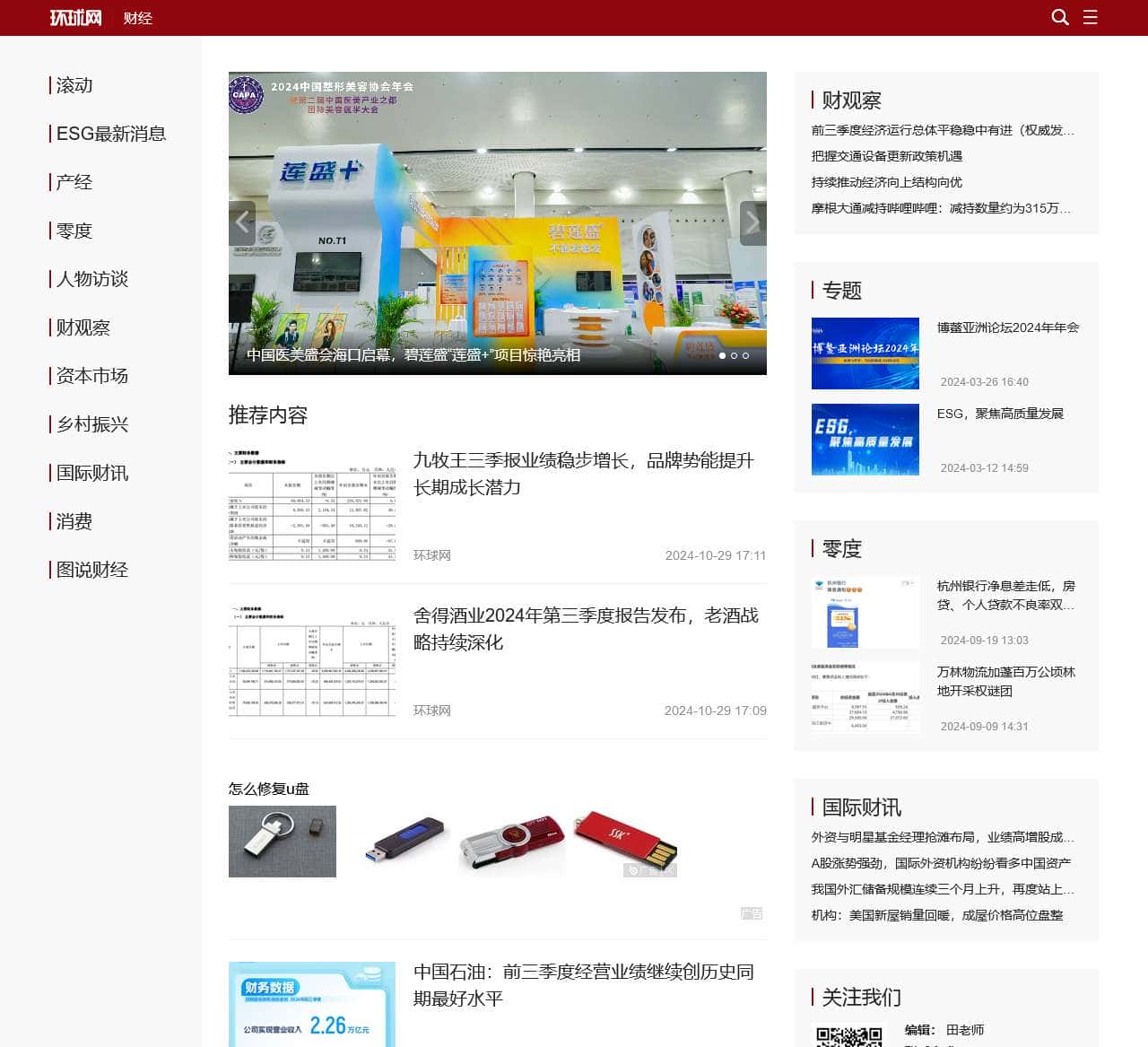Open ESG，聚焦高质量发展 topic
Image resolution: width=1148 pixels, height=1047 pixels.
coord(1000,414)
